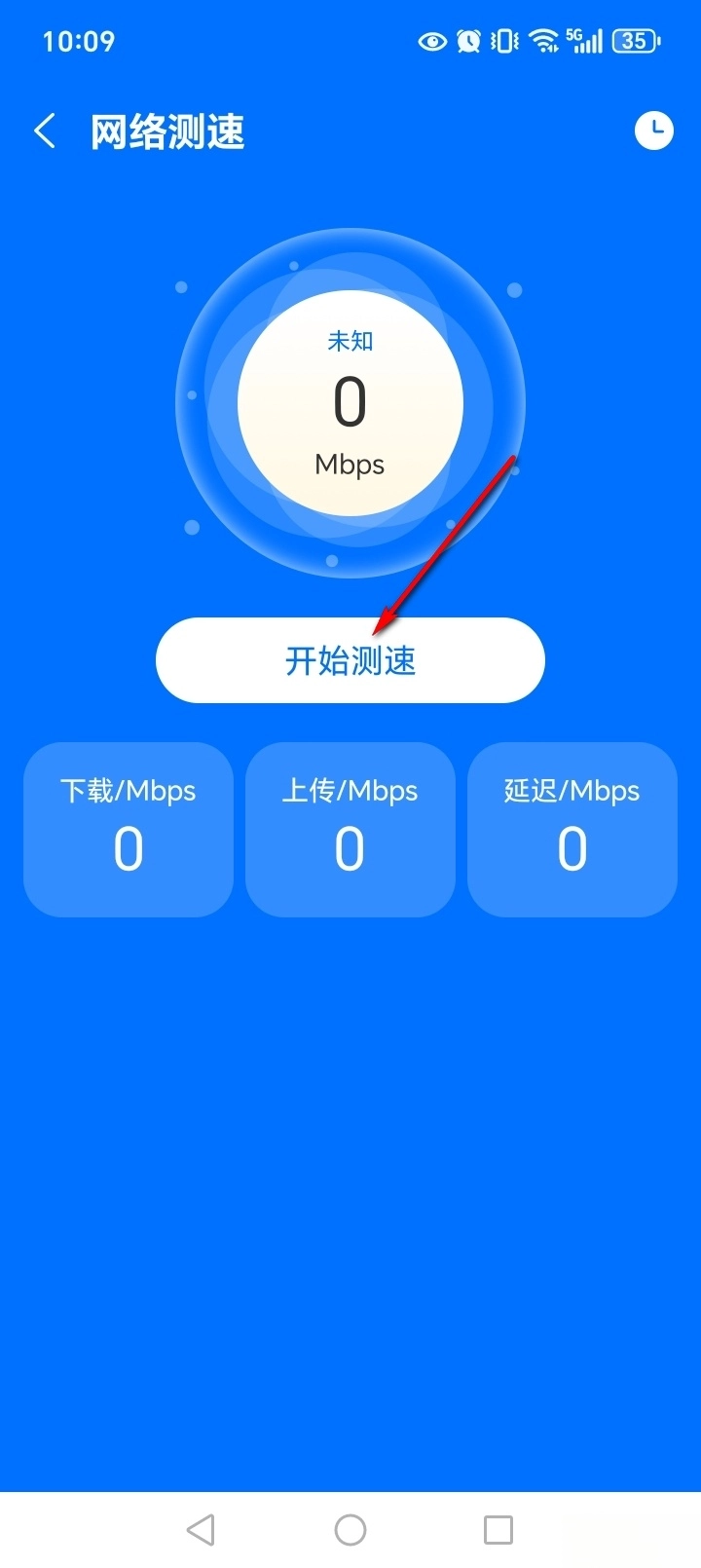
Task: Tap 开始测速 to start the speed test
Action: (x=350, y=660)
